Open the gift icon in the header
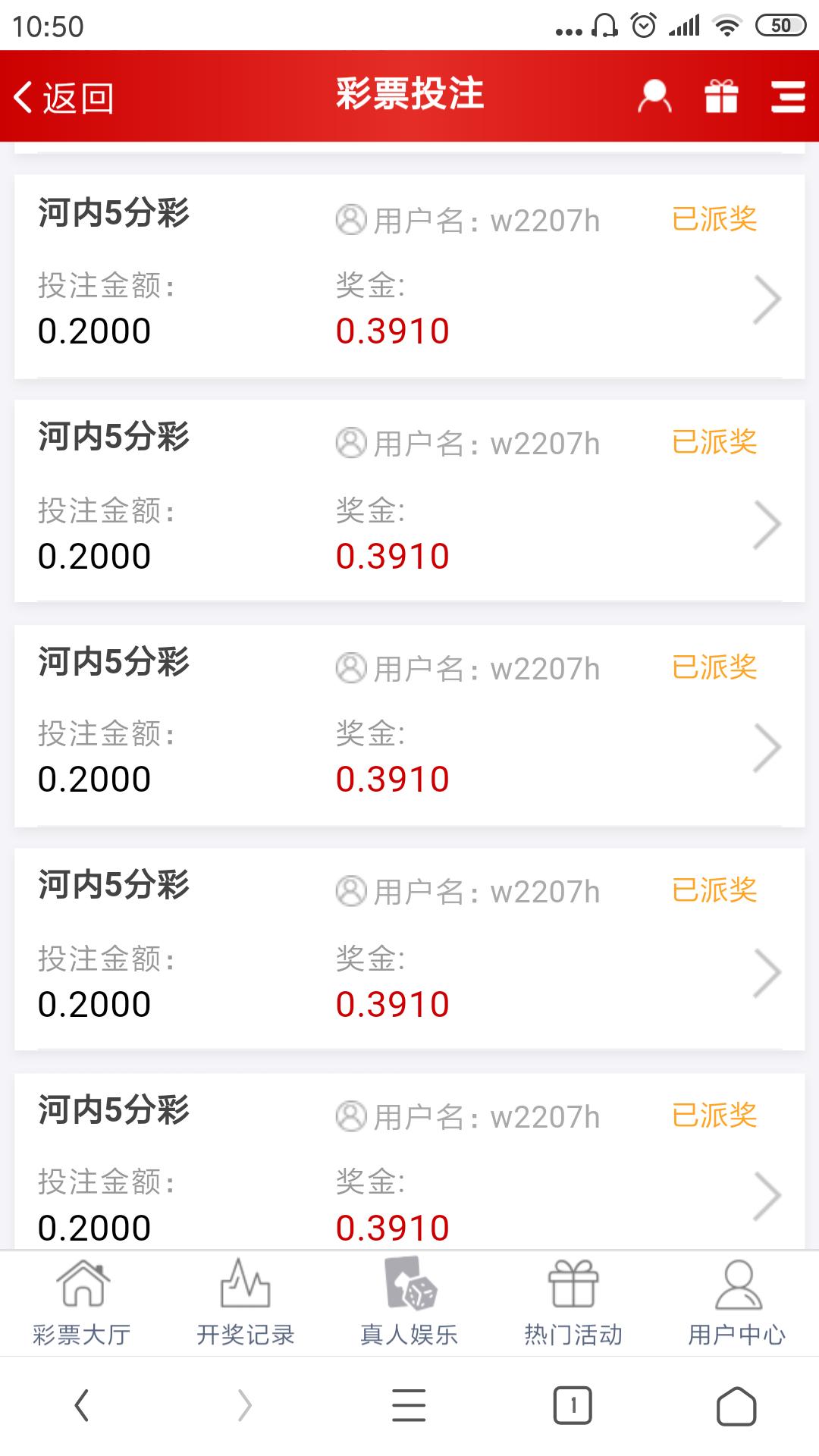The image size is (819, 1456). [721, 96]
